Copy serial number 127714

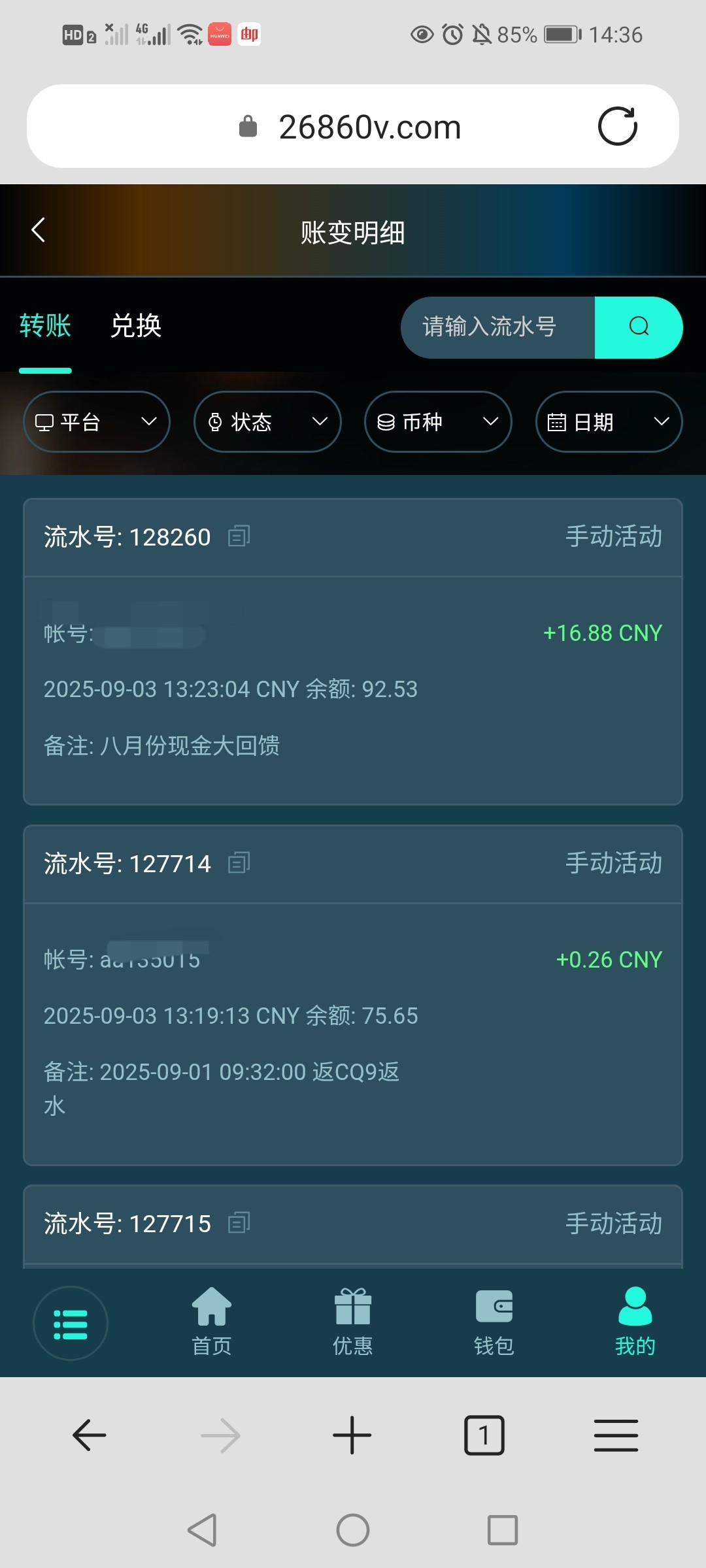(x=239, y=863)
